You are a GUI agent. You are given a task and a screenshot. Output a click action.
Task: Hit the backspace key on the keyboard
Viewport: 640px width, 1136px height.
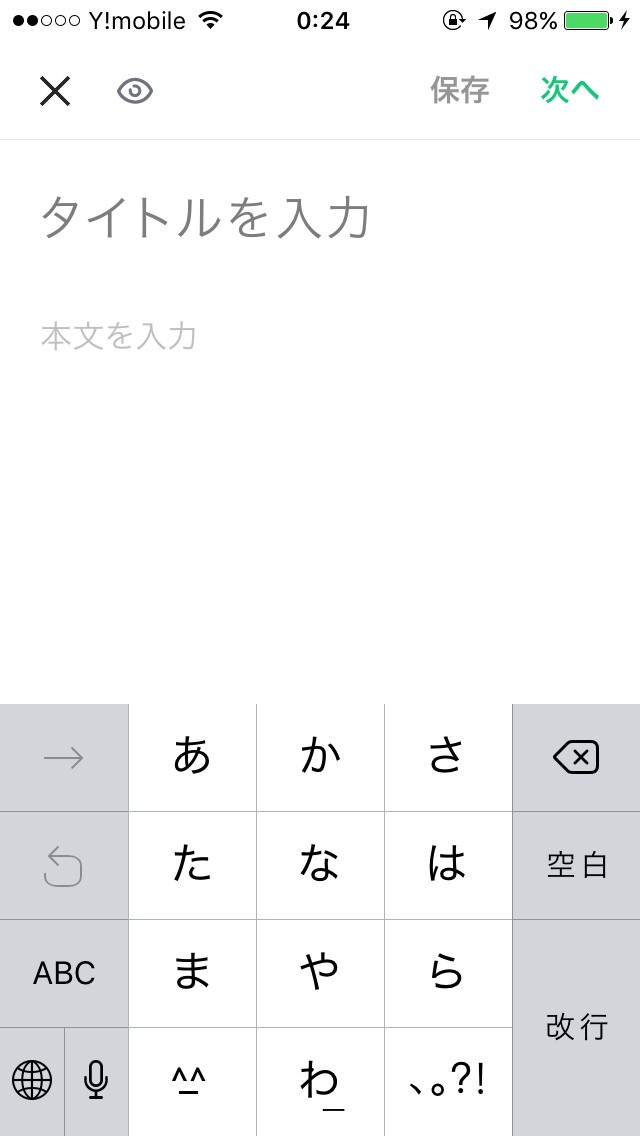tap(576, 757)
